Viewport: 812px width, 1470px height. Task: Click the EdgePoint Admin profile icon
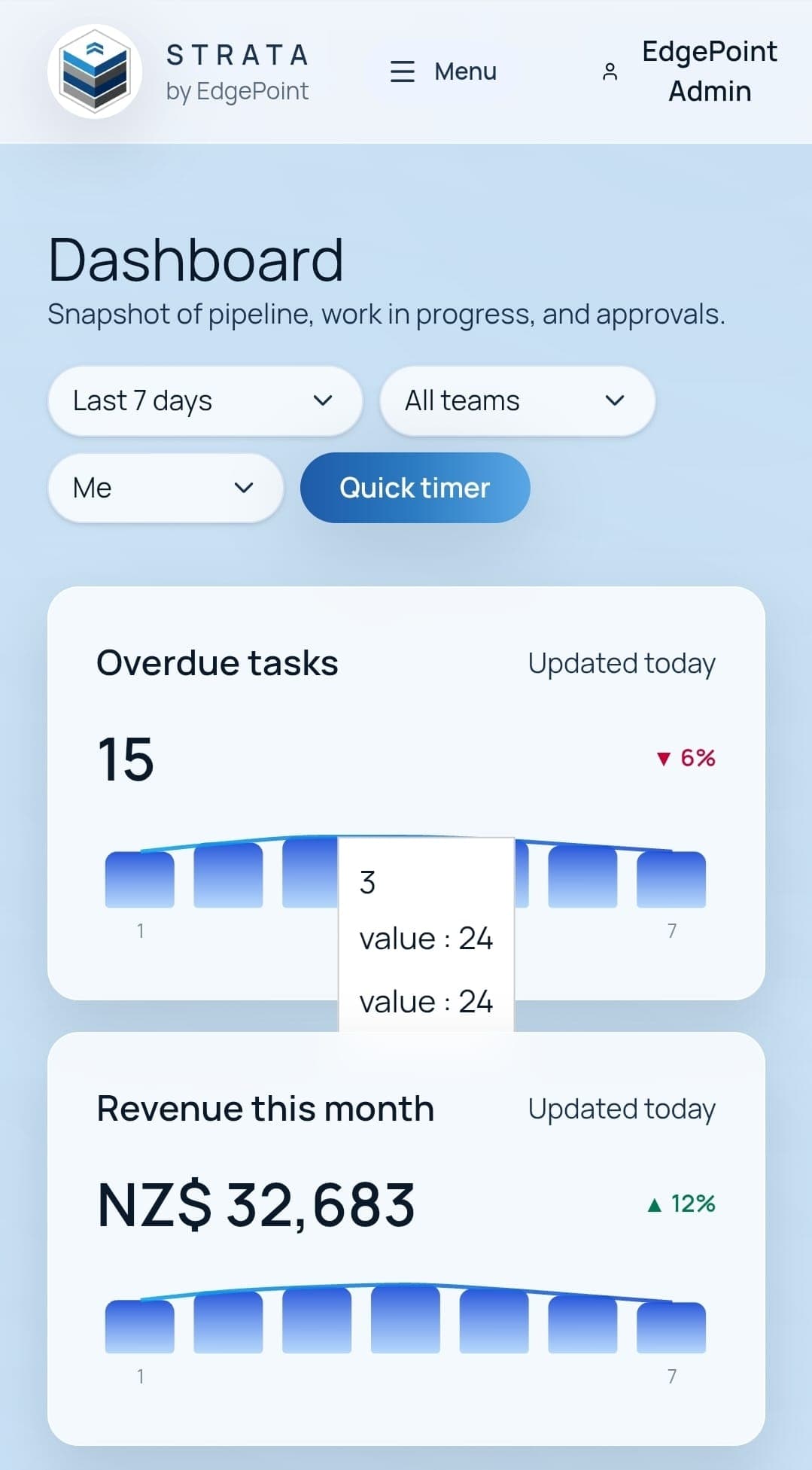pos(611,72)
